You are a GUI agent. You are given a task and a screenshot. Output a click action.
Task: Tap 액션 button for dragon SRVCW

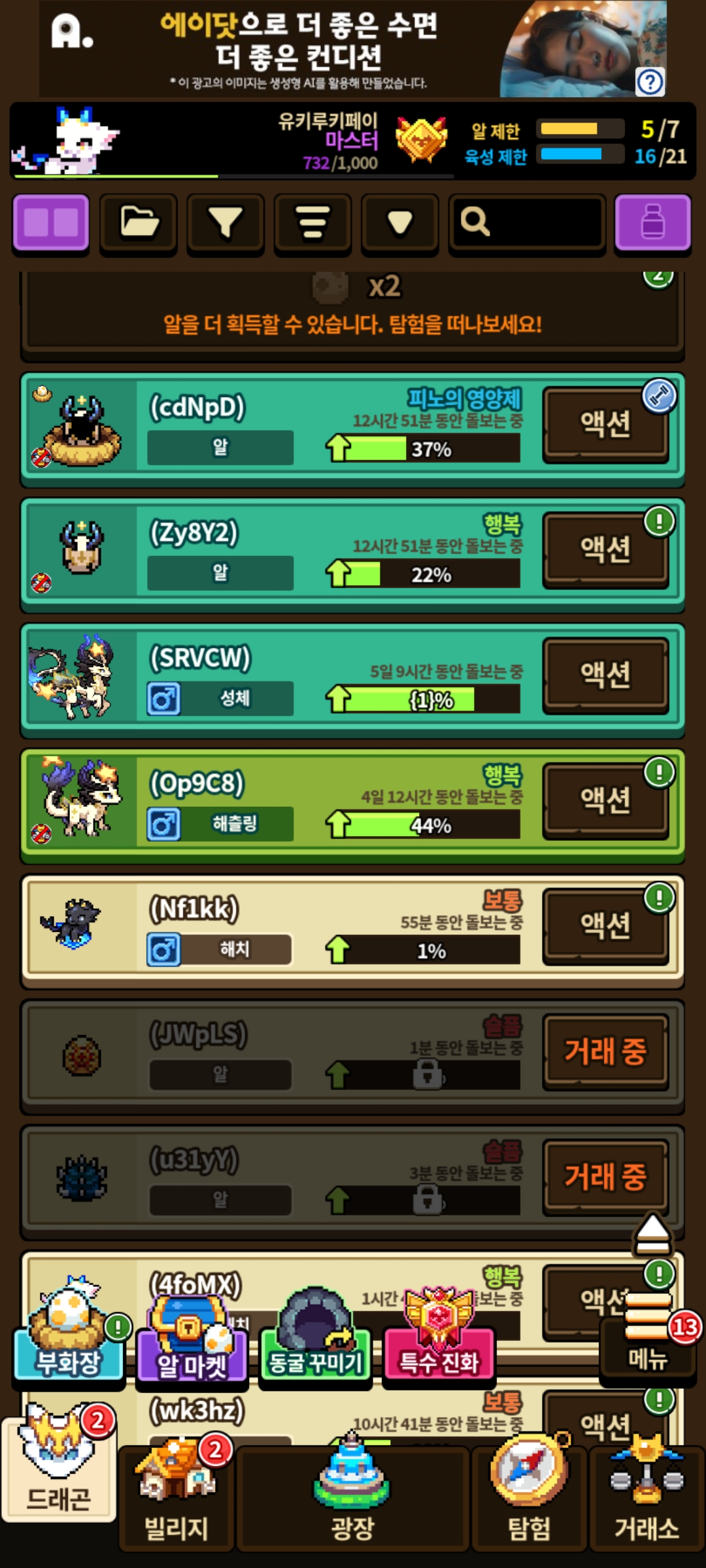click(x=605, y=676)
